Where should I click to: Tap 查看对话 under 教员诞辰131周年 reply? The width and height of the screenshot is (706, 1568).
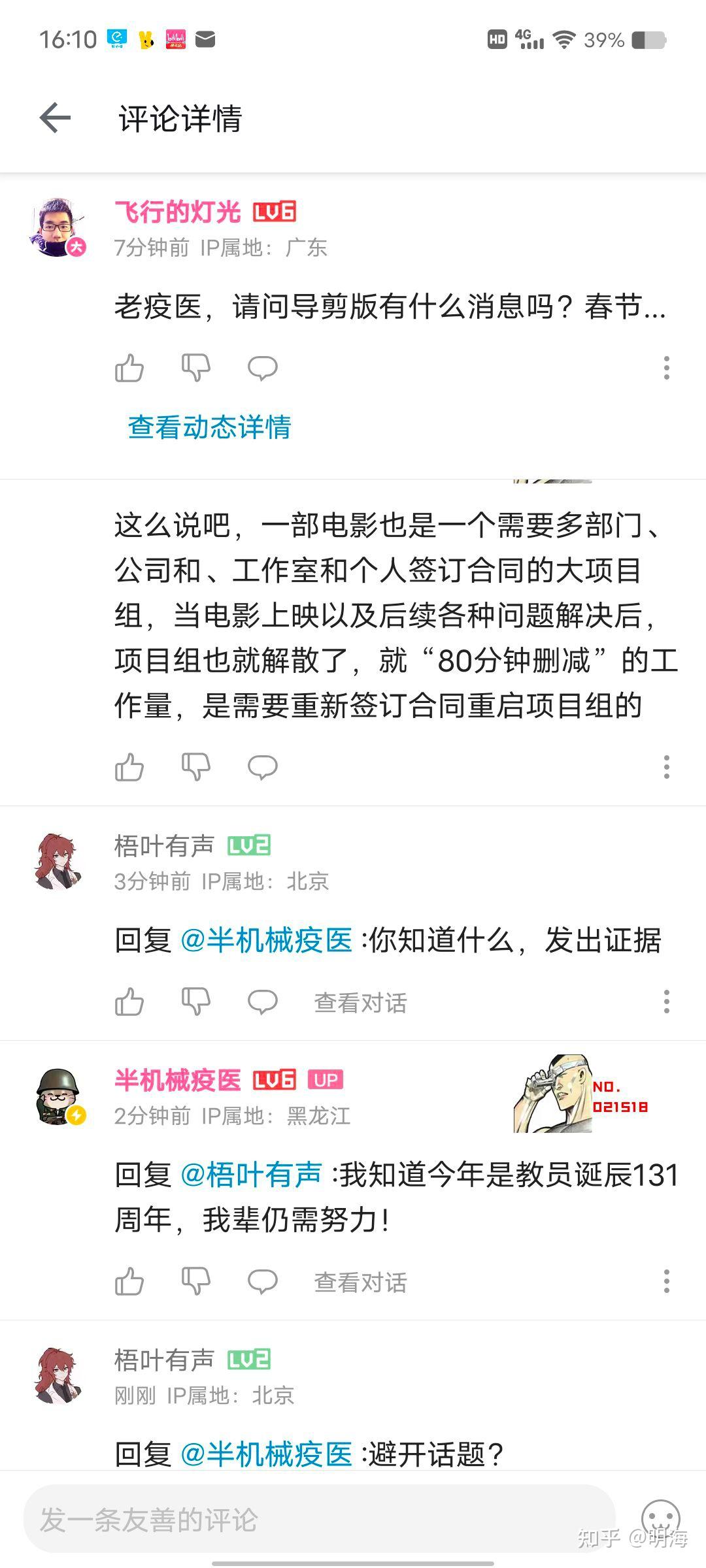point(360,1282)
